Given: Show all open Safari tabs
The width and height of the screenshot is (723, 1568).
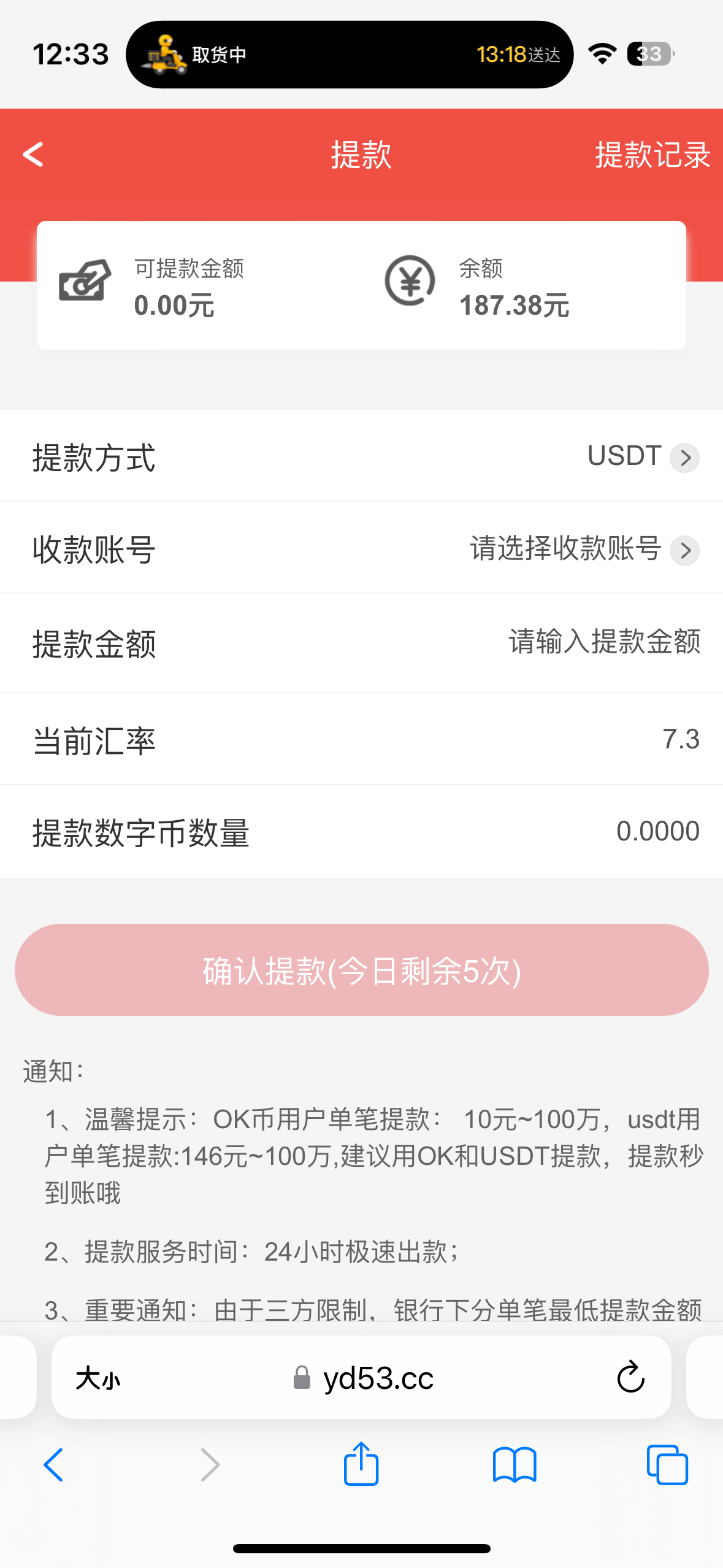Looking at the screenshot, I should click(x=667, y=1465).
